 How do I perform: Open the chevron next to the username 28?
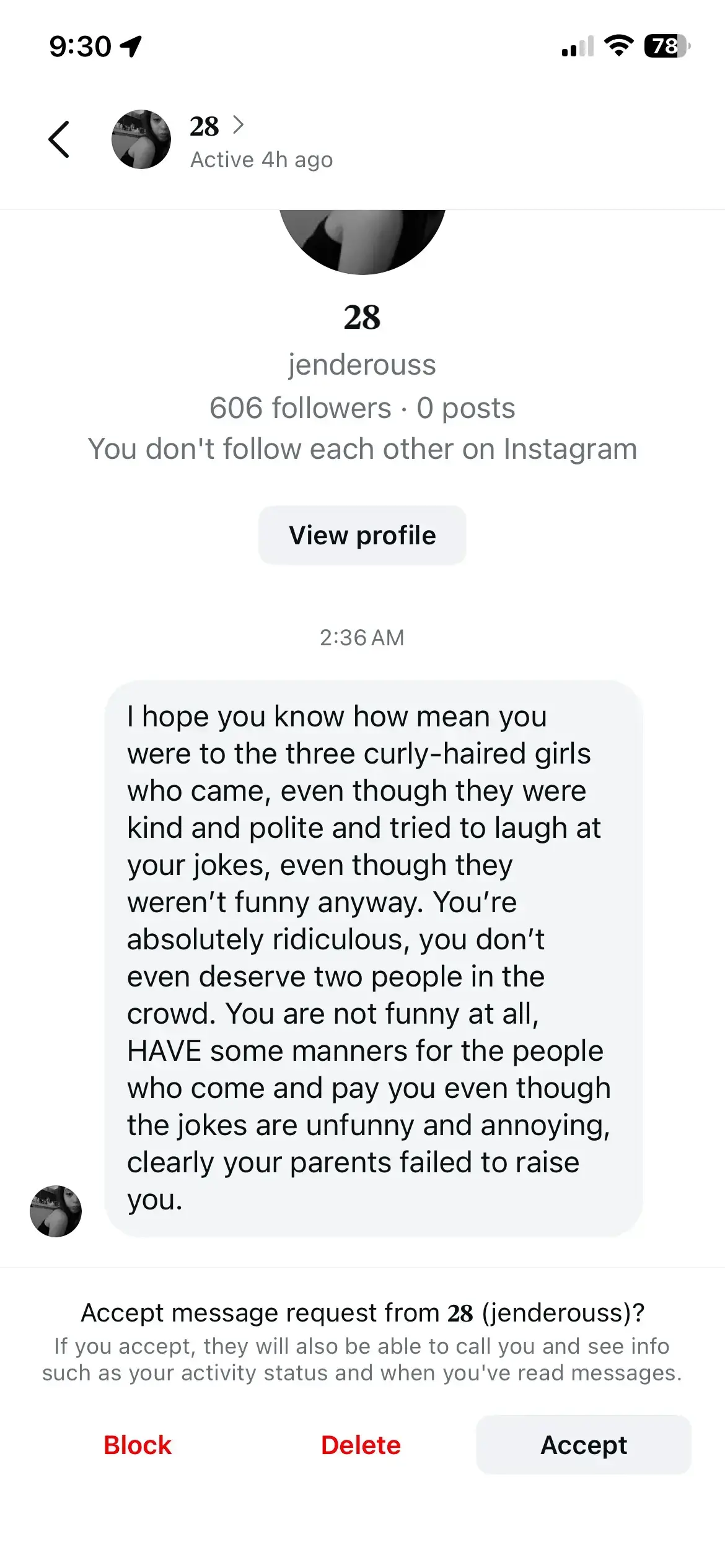(239, 126)
